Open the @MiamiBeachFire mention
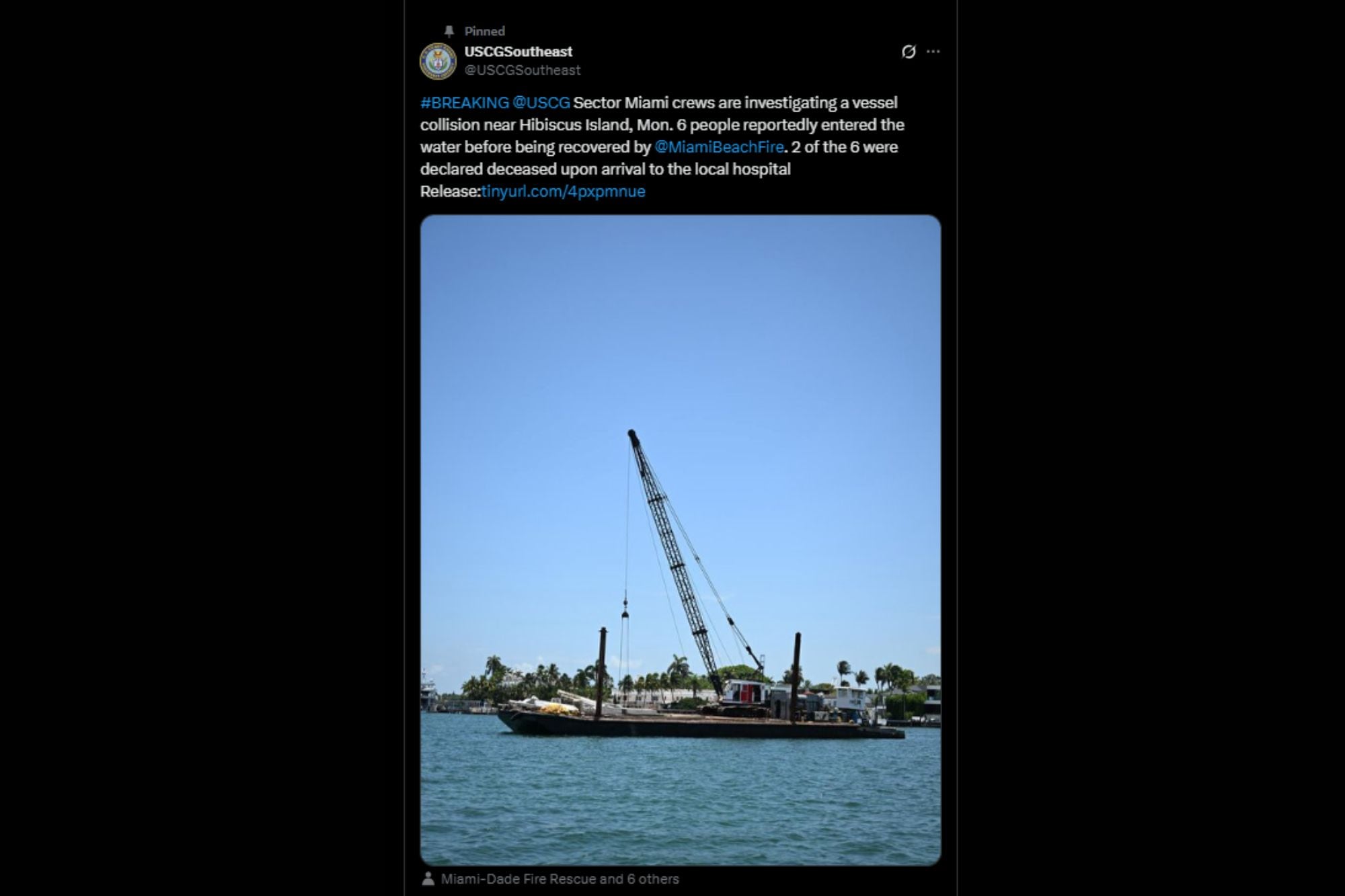The width and height of the screenshot is (1345, 896). 718,147
